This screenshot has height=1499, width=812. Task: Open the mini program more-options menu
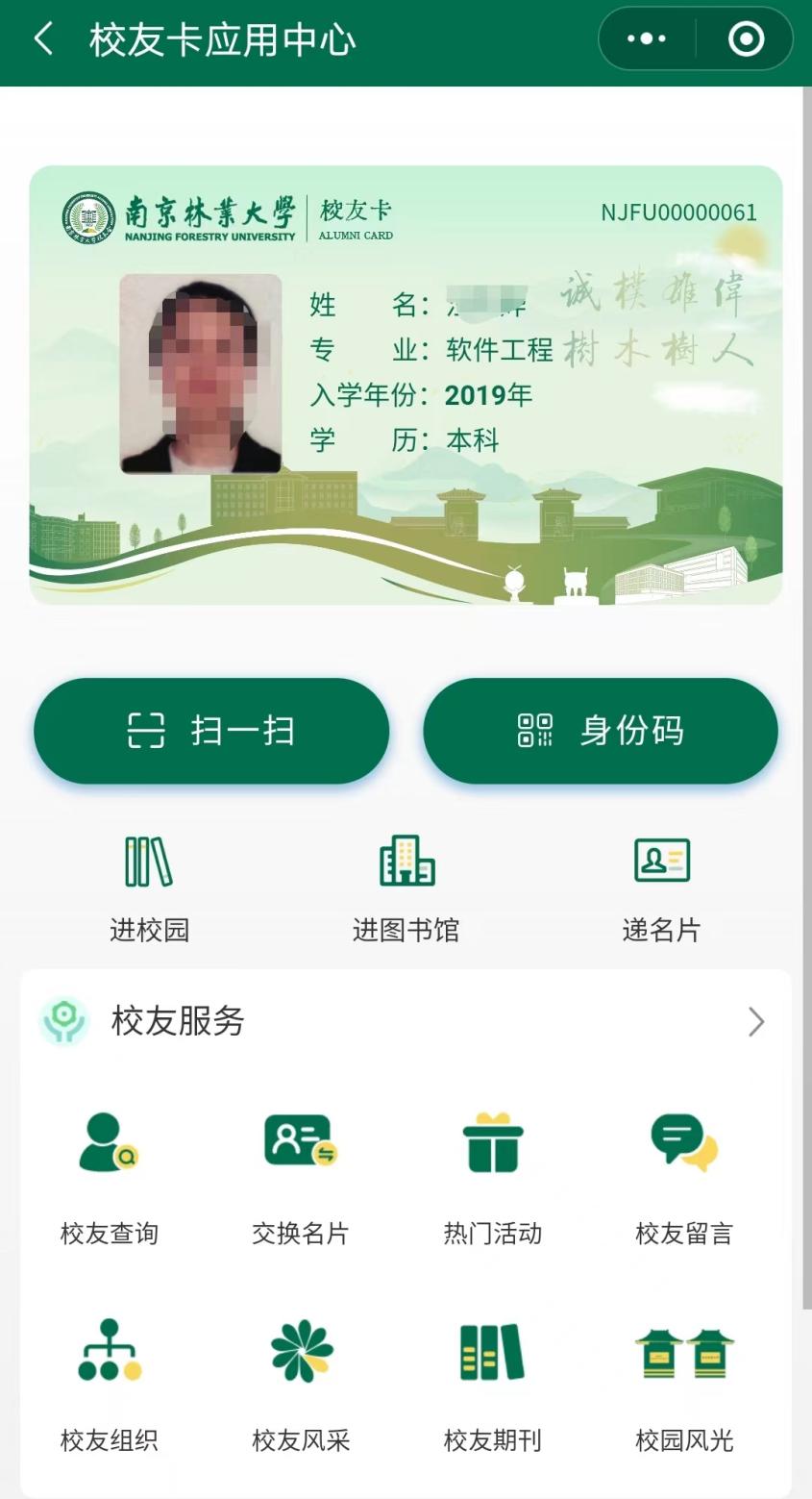(647, 39)
